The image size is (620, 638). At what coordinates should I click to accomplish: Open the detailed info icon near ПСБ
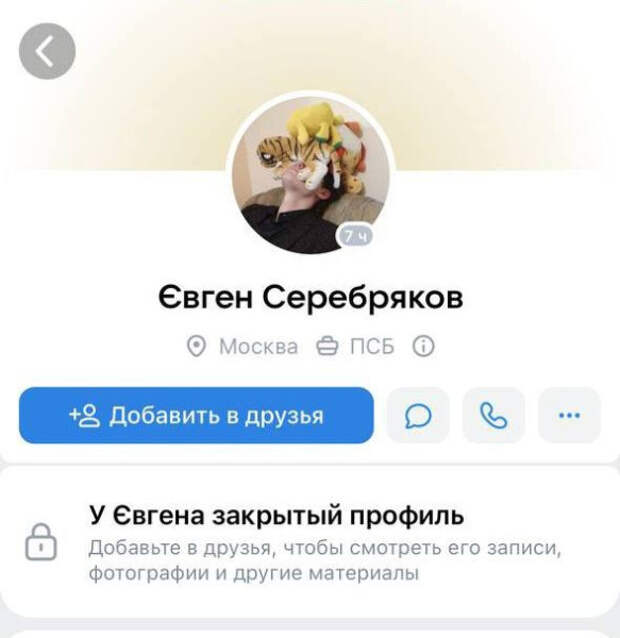pyautogui.click(x=424, y=347)
